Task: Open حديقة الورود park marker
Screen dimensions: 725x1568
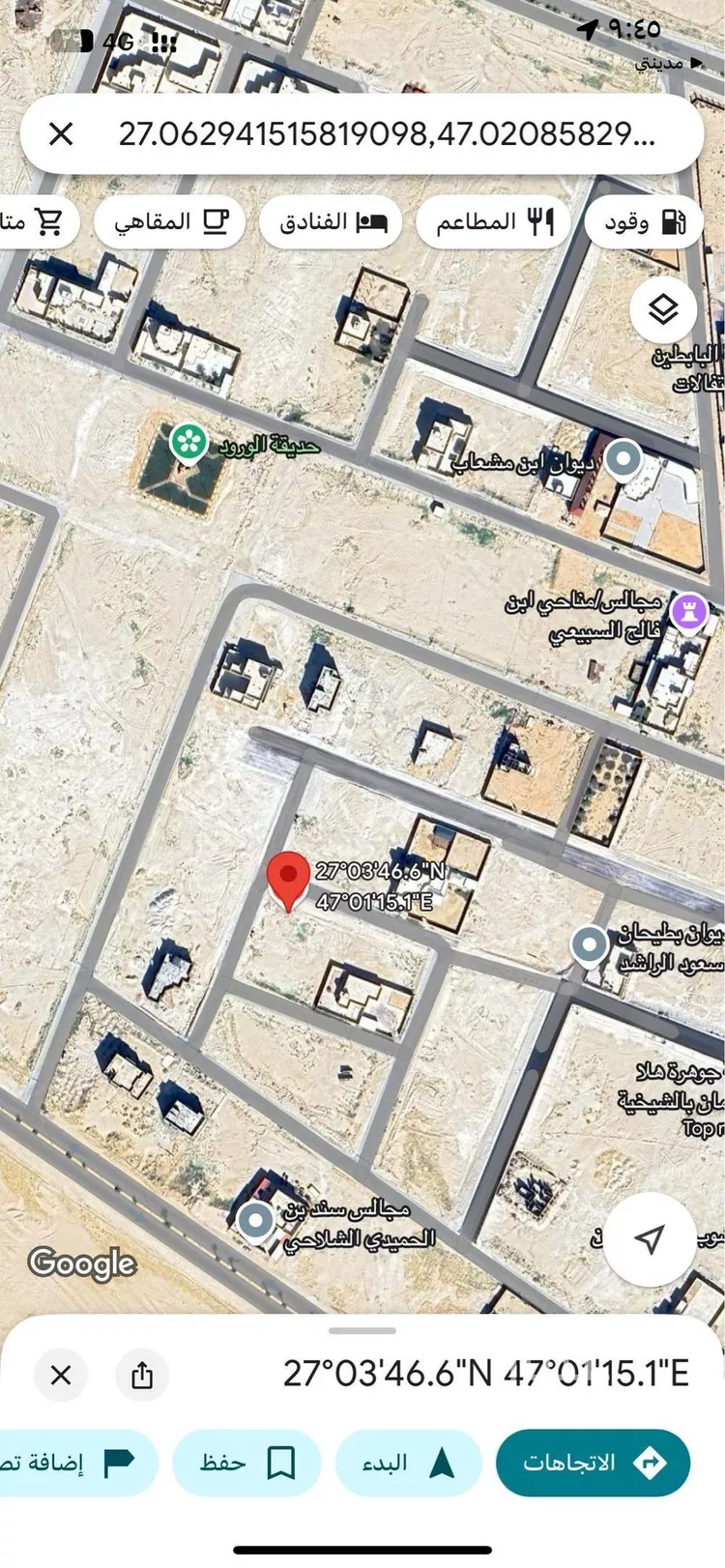Action: (189, 443)
